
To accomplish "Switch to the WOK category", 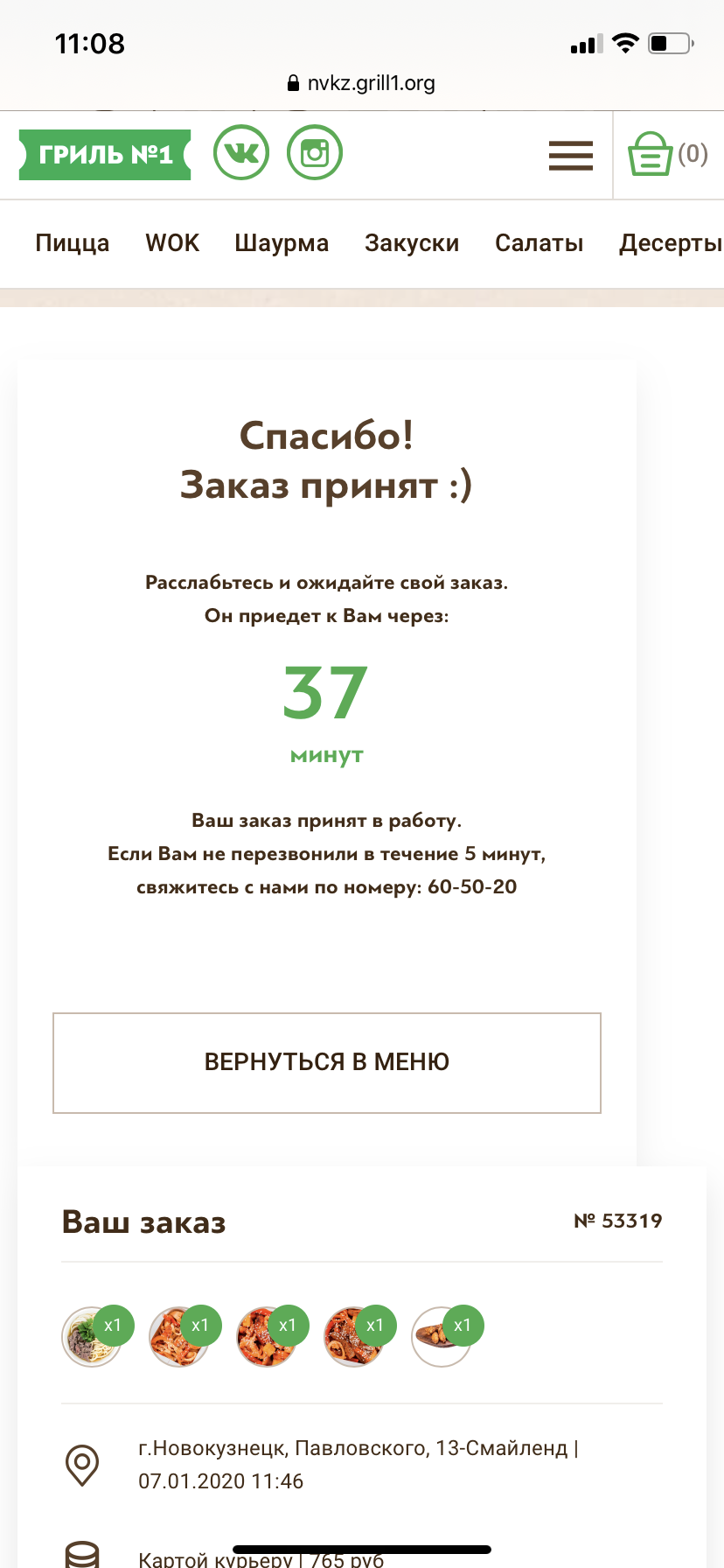I will coord(172,243).
